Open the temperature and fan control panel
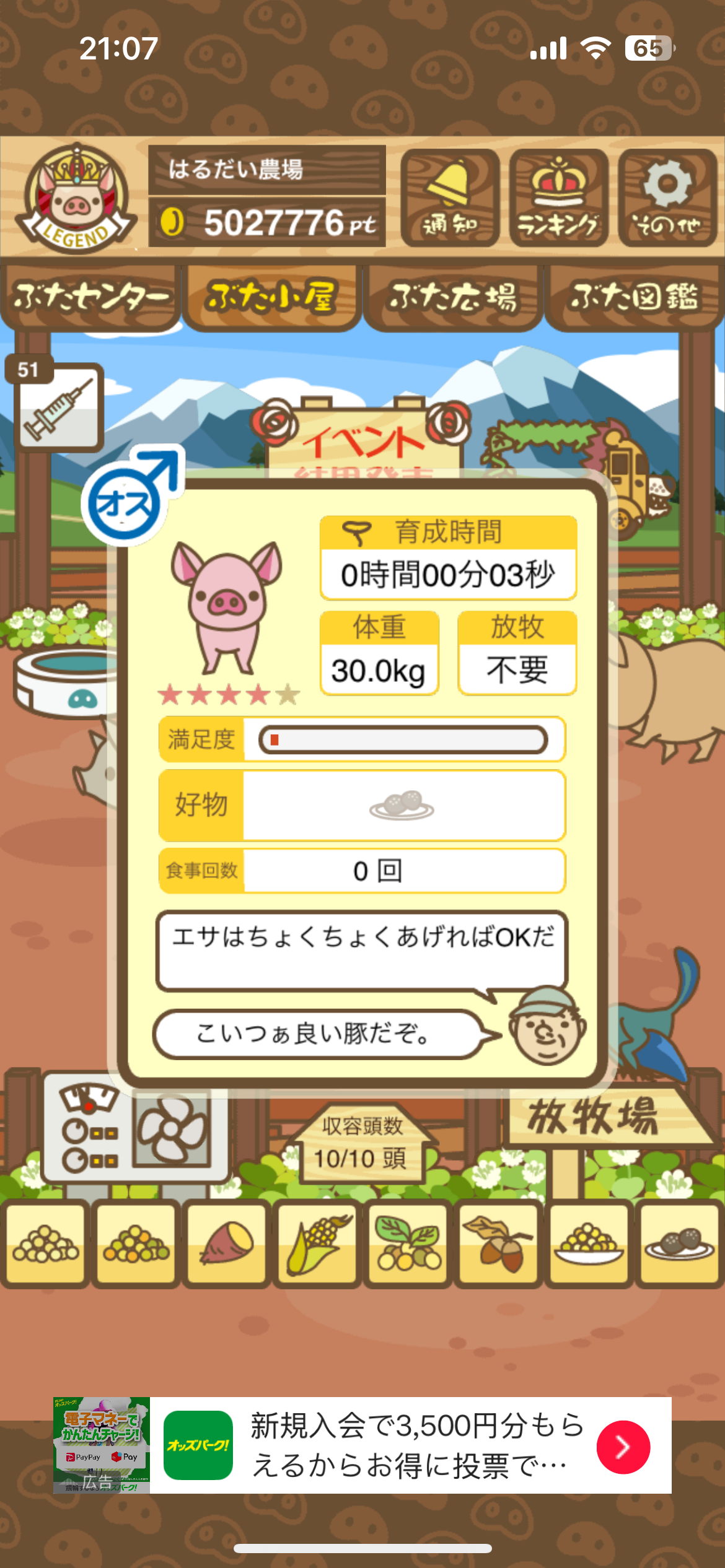Image resolution: width=725 pixels, height=1568 pixels. click(135, 1133)
